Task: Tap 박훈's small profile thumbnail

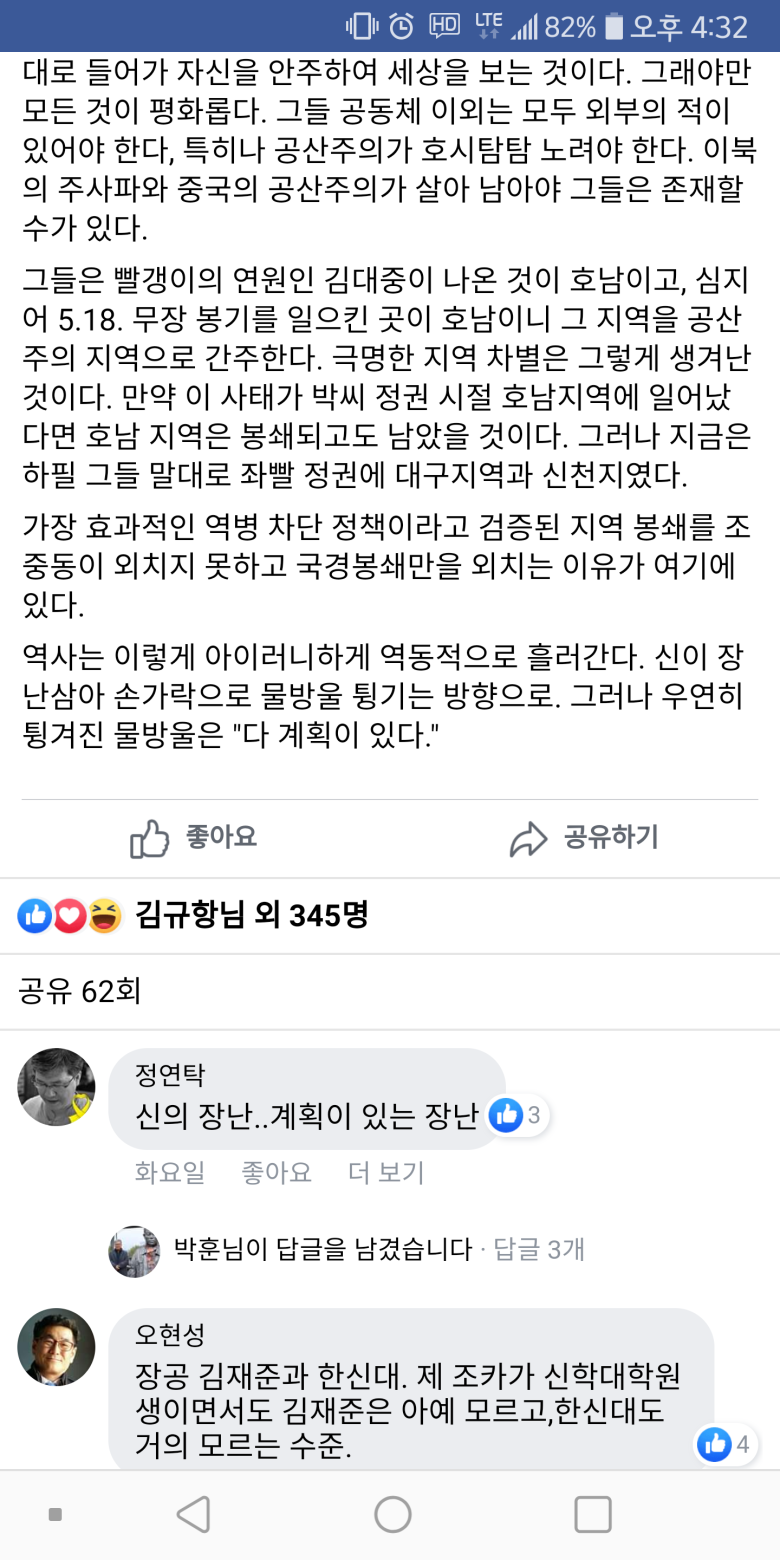Action: click(x=134, y=1250)
